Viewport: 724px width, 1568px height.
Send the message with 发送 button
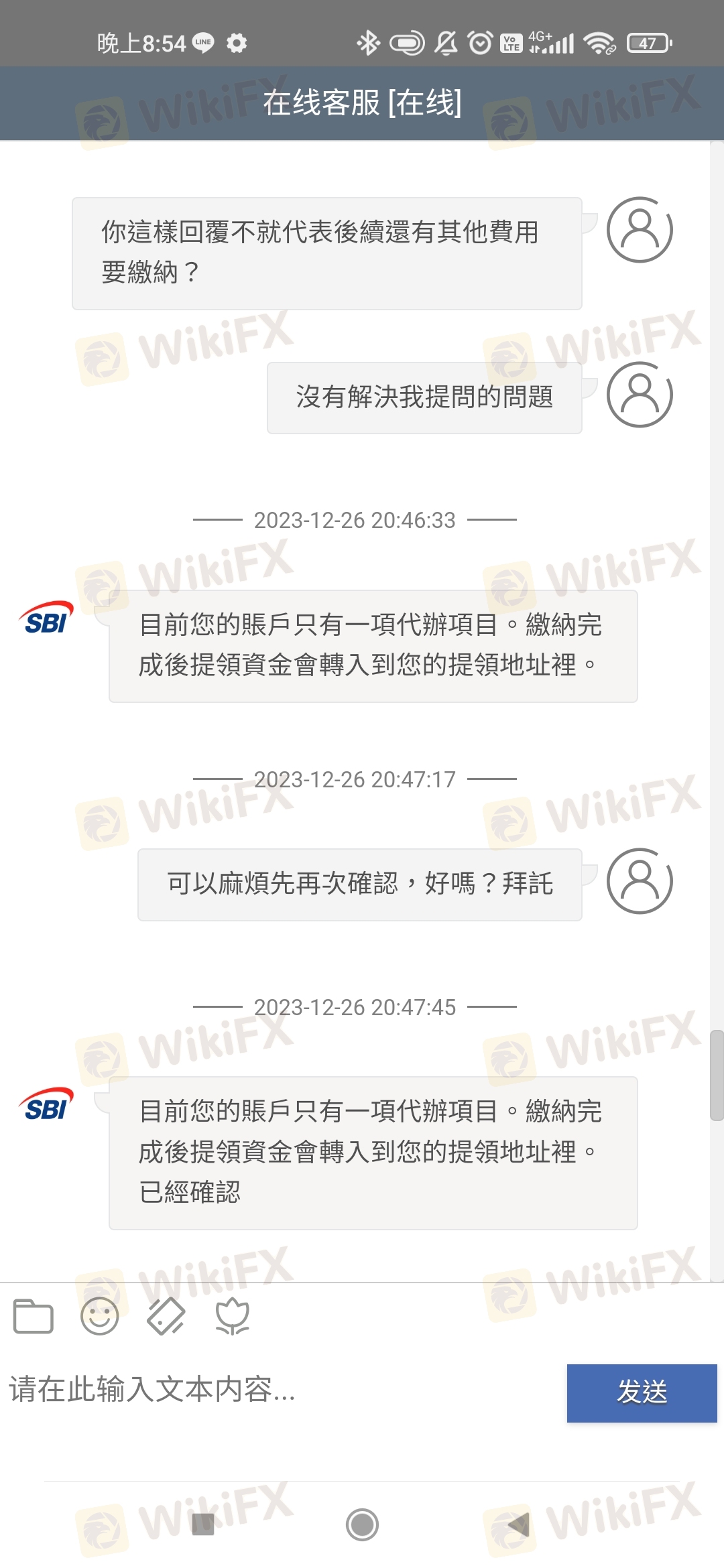(642, 1392)
